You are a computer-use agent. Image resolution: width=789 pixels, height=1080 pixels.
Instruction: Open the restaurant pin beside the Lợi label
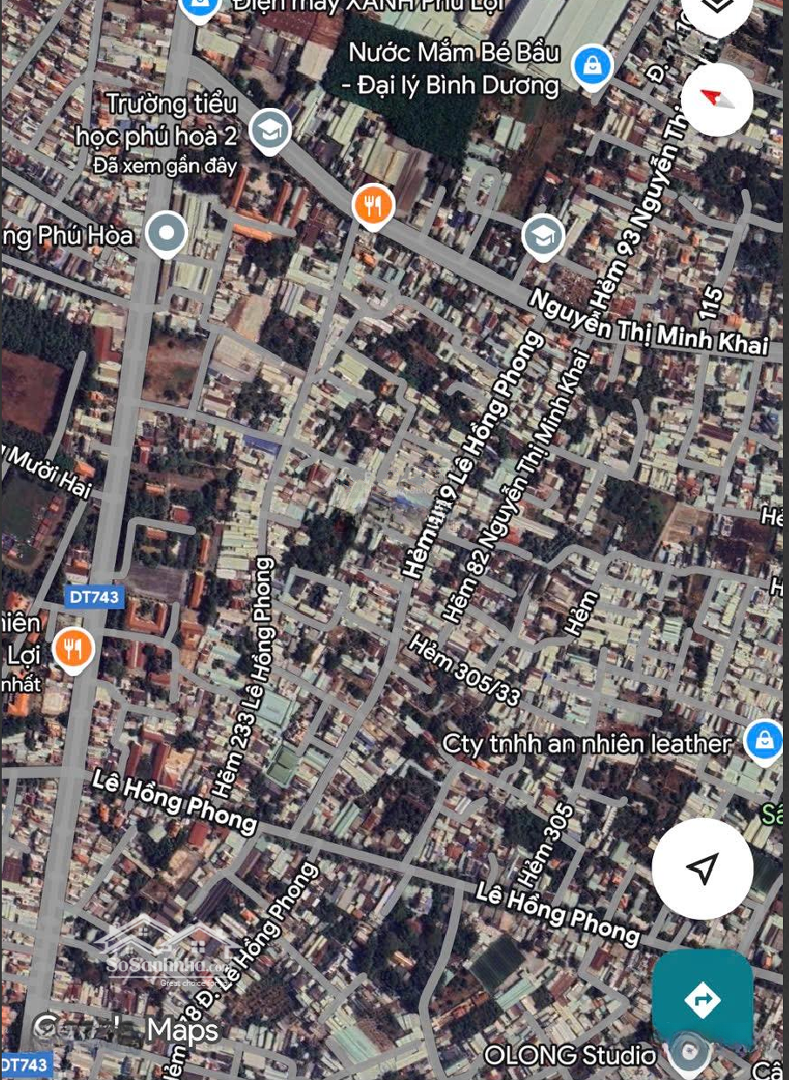(73, 649)
